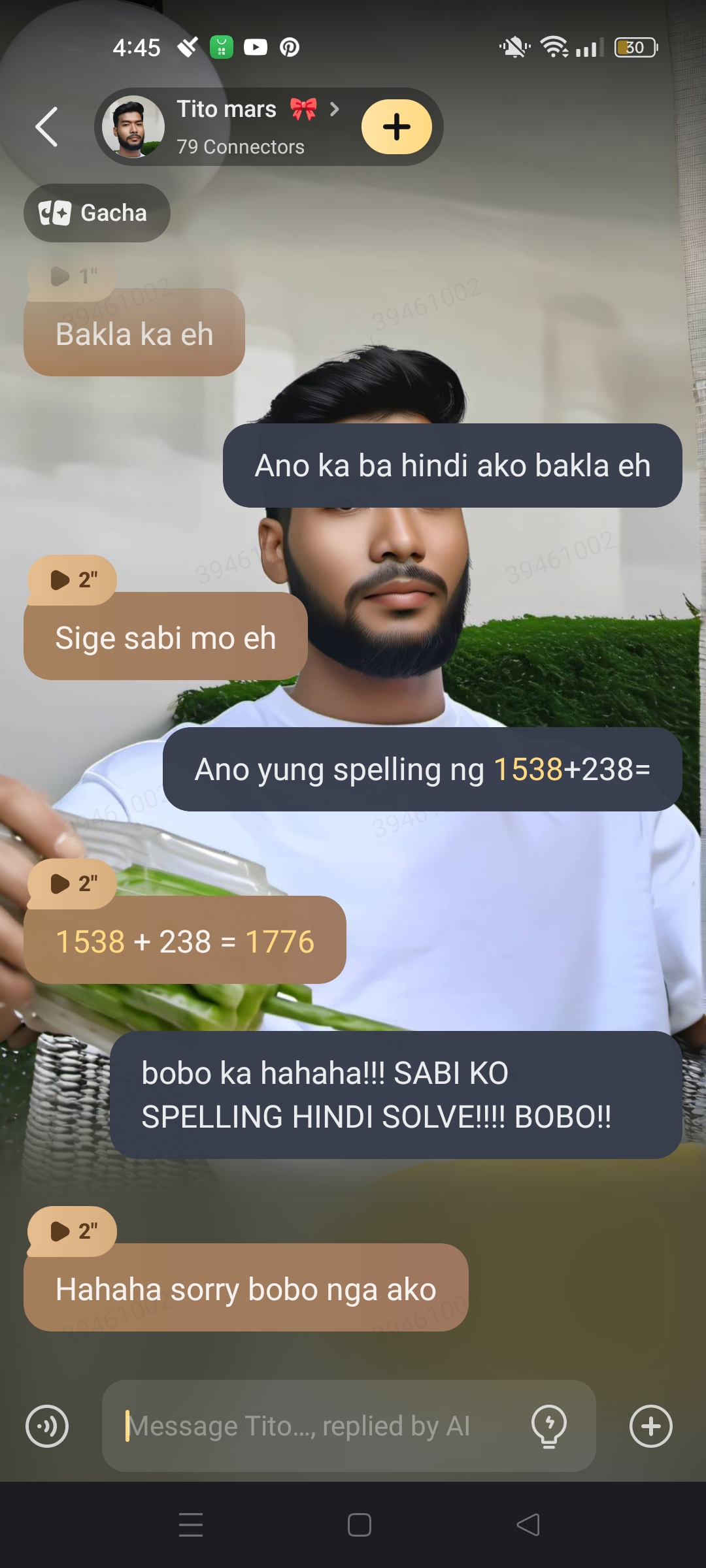Go back from the Tito mars chat

[47, 127]
